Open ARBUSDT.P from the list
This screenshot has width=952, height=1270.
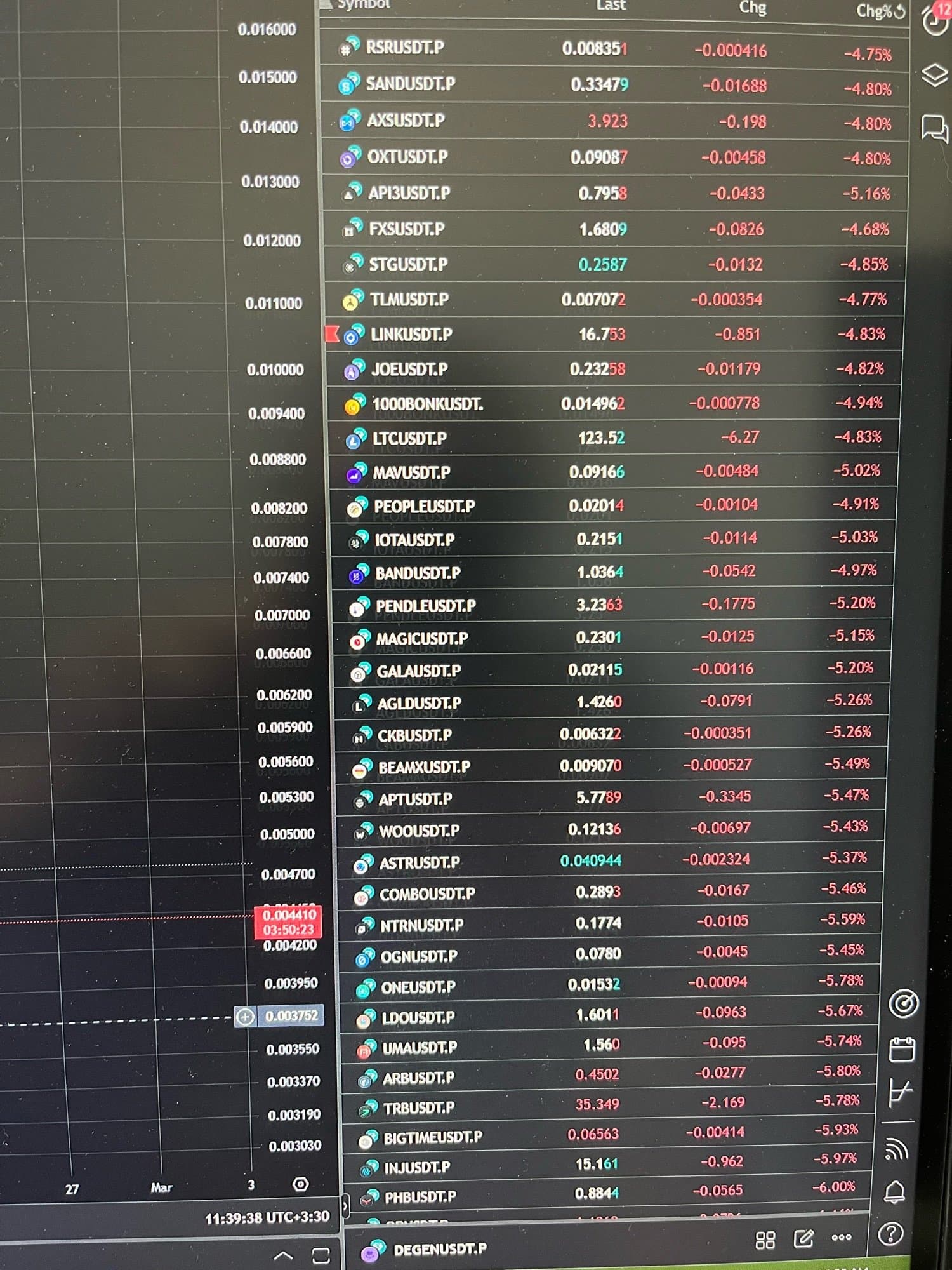[418, 1078]
